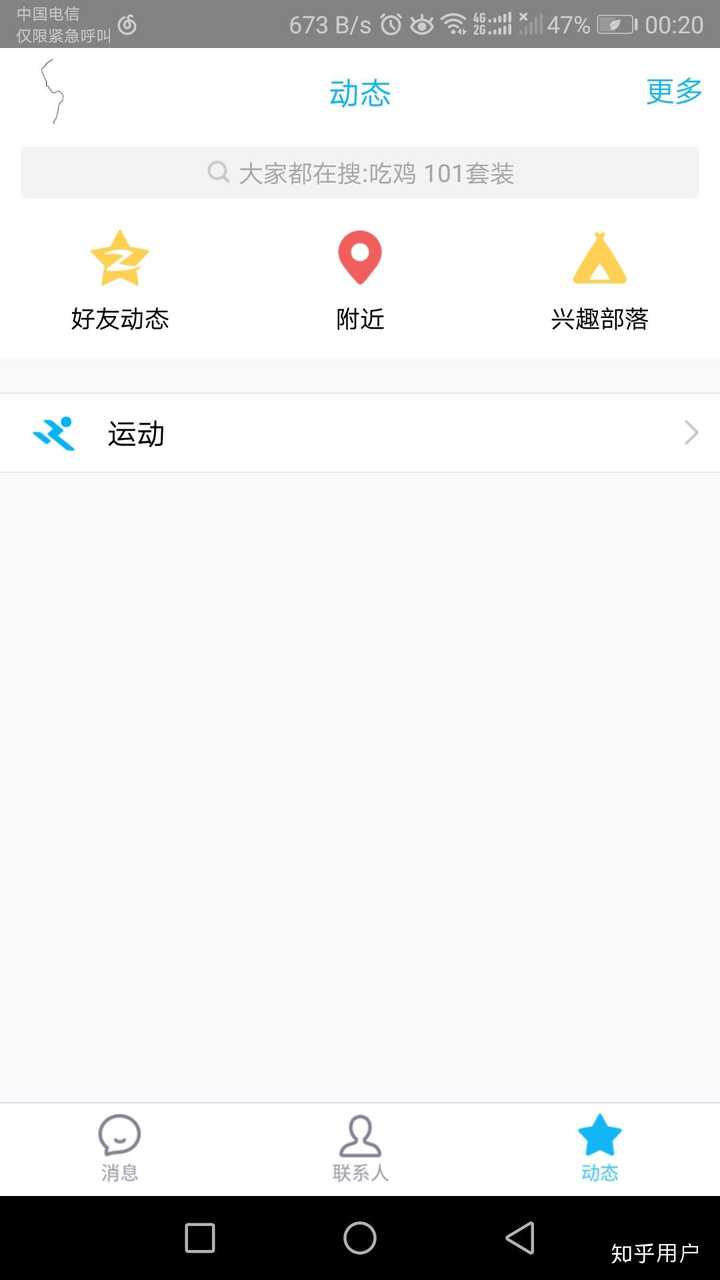Tap the magnifier icon in the search bar
This screenshot has width=720, height=1280.
(218, 172)
